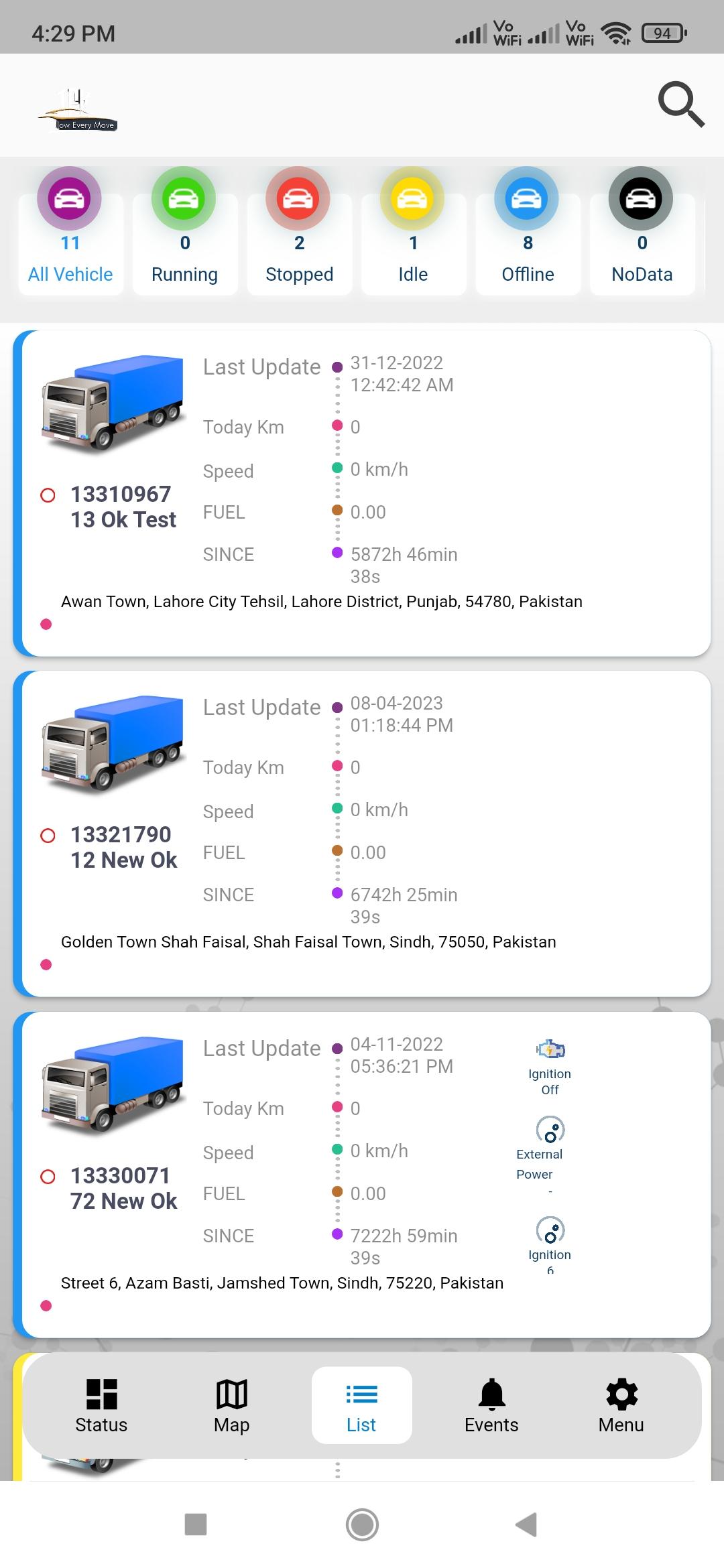Switch to the Status tab
This screenshot has height=1568, width=724.
click(x=101, y=1405)
